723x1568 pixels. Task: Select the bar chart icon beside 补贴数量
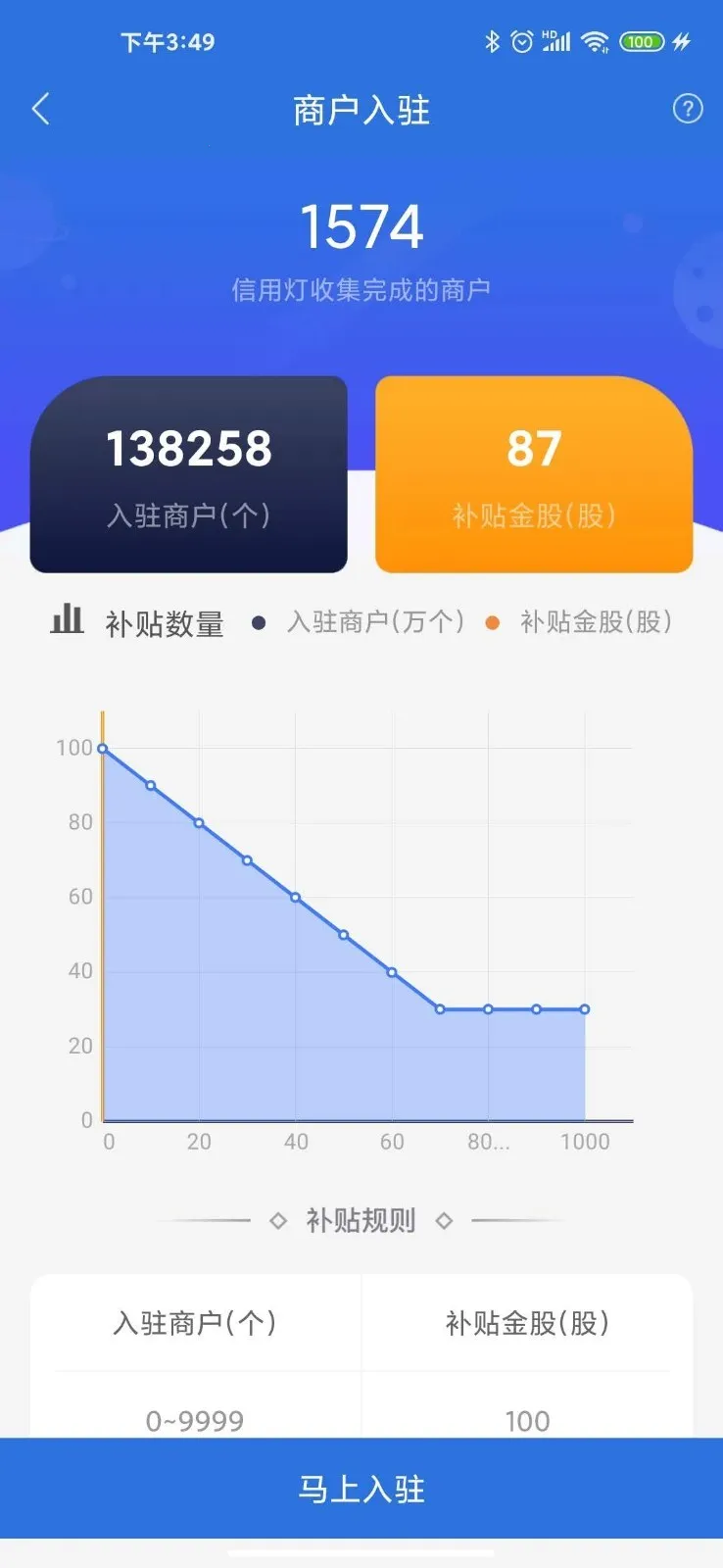[67, 621]
